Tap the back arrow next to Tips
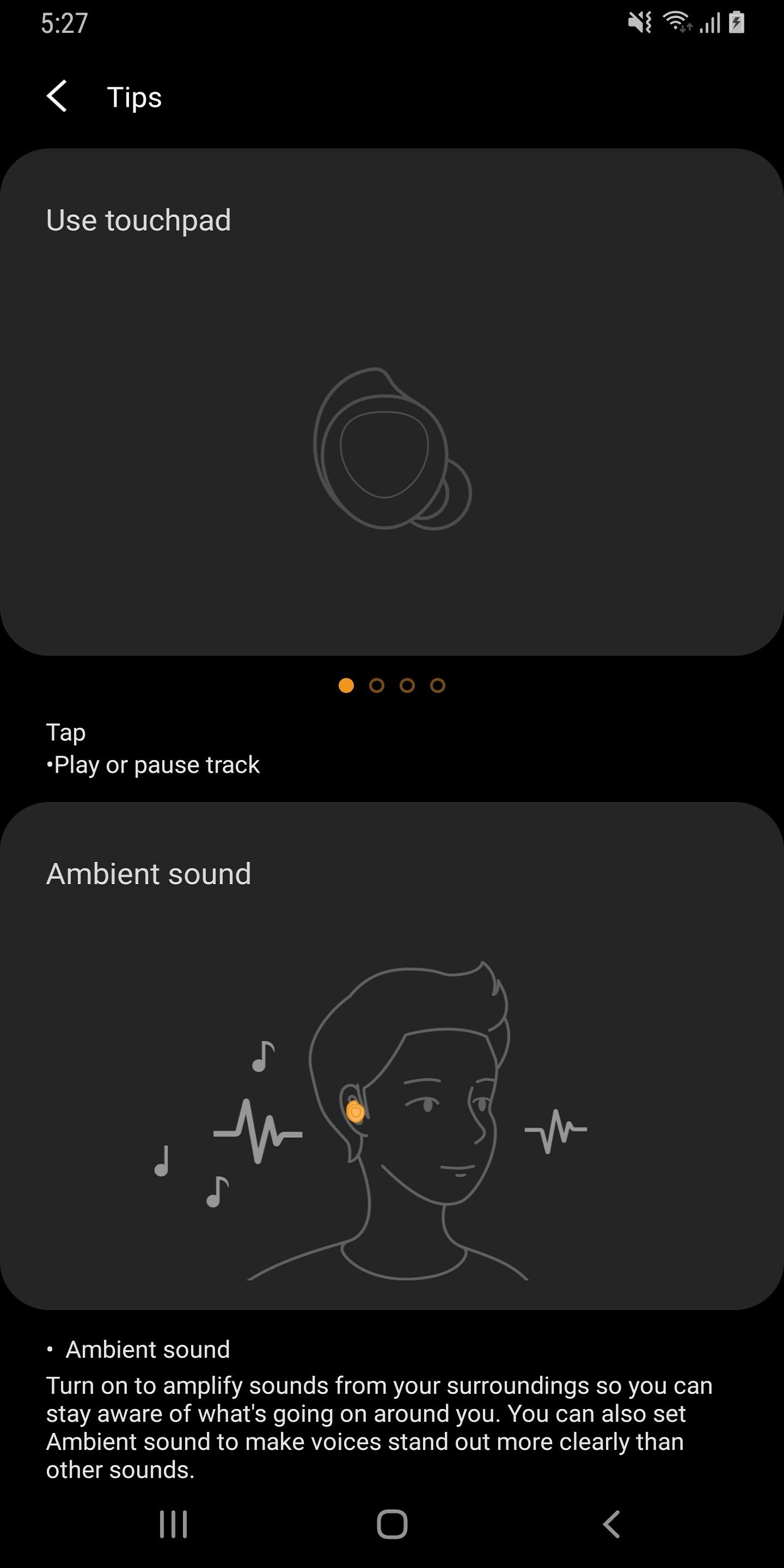784x1568 pixels. click(x=58, y=97)
